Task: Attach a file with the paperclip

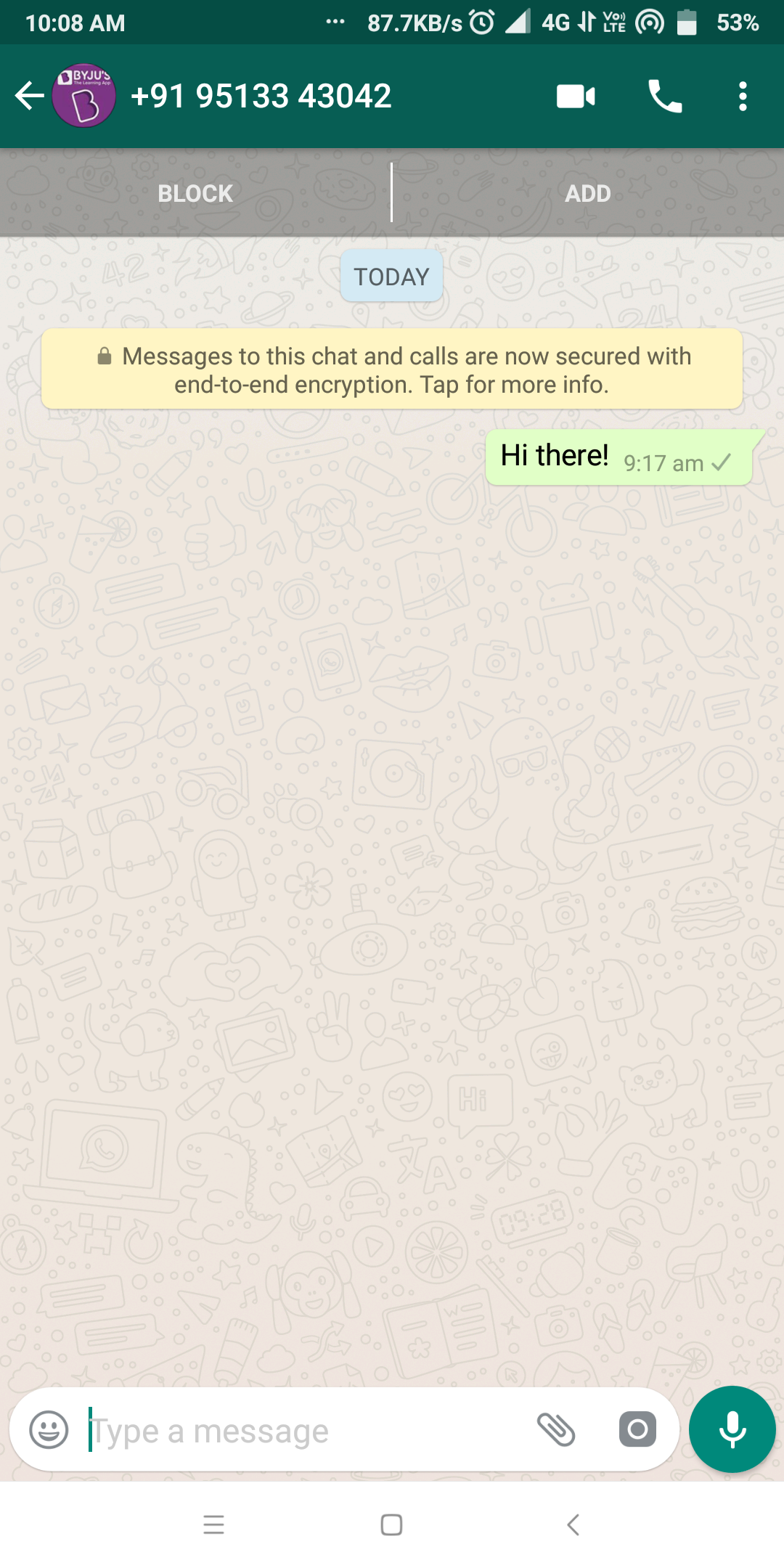Action: pos(556,1430)
